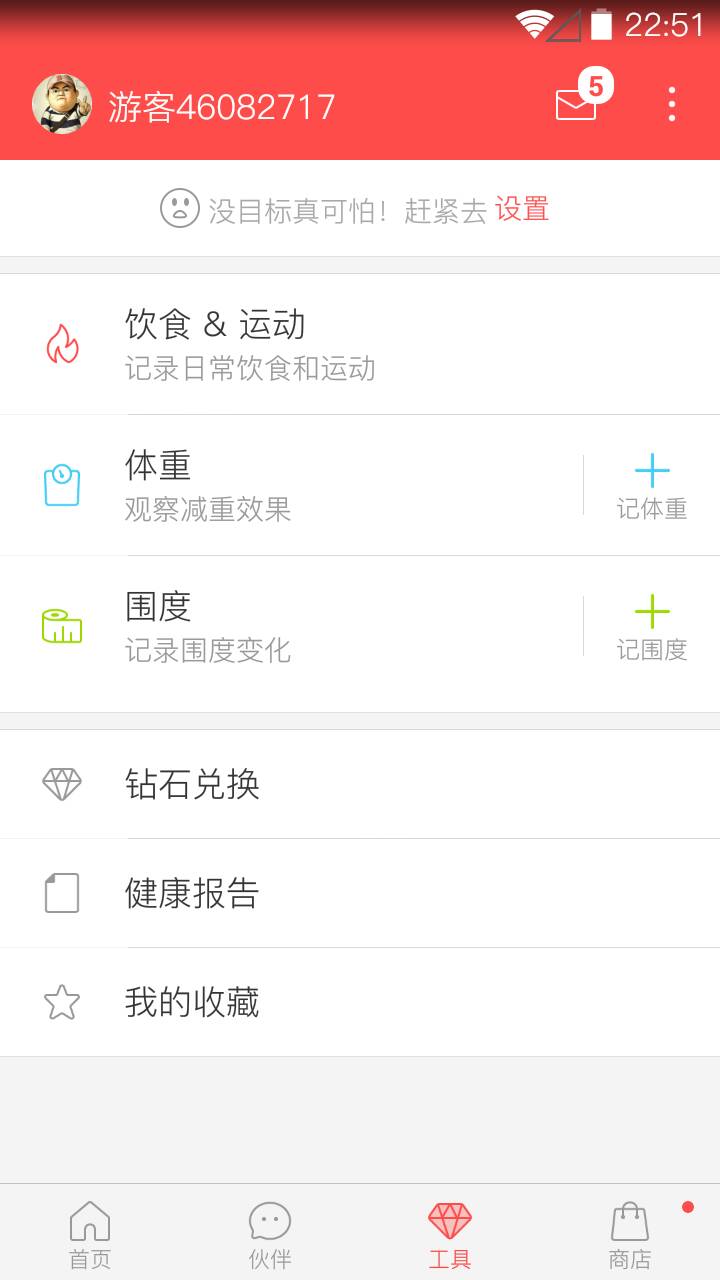Select the document icon for 健康报告

click(60, 893)
